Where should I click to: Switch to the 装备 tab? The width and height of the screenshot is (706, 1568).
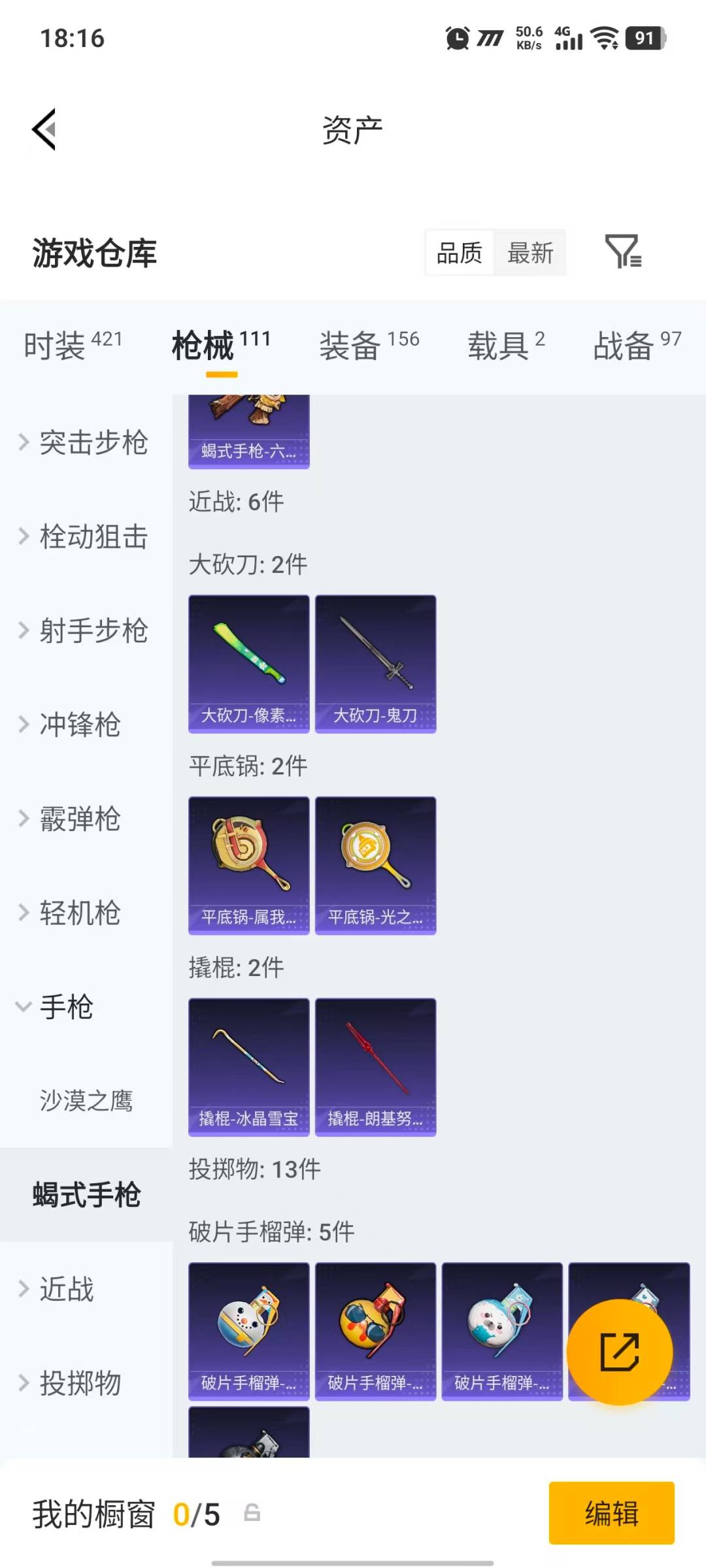[350, 346]
